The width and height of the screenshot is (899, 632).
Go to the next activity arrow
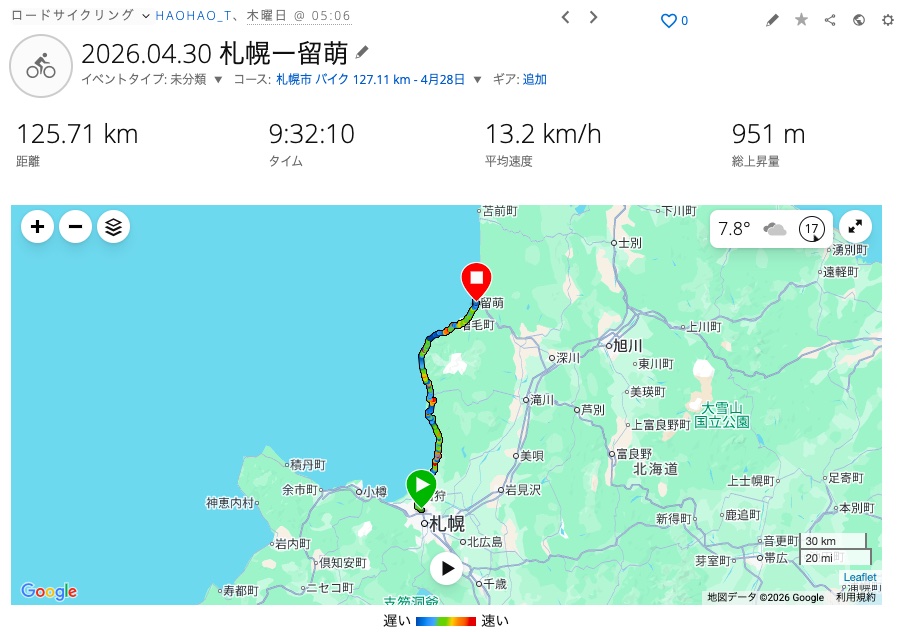pyautogui.click(x=593, y=18)
